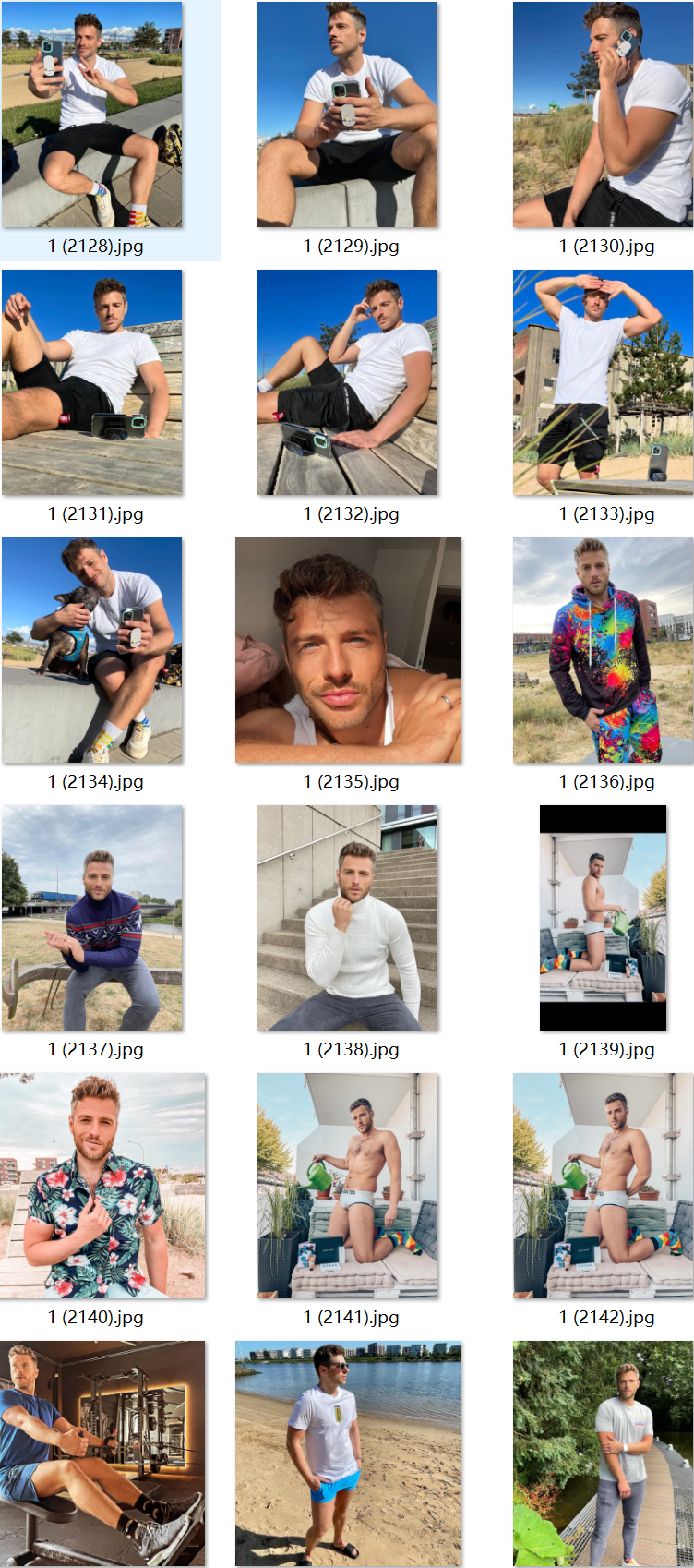Select thumbnail 1 (2133).jpg
Viewport: 694px width, 1568px height.
pos(603,382)
